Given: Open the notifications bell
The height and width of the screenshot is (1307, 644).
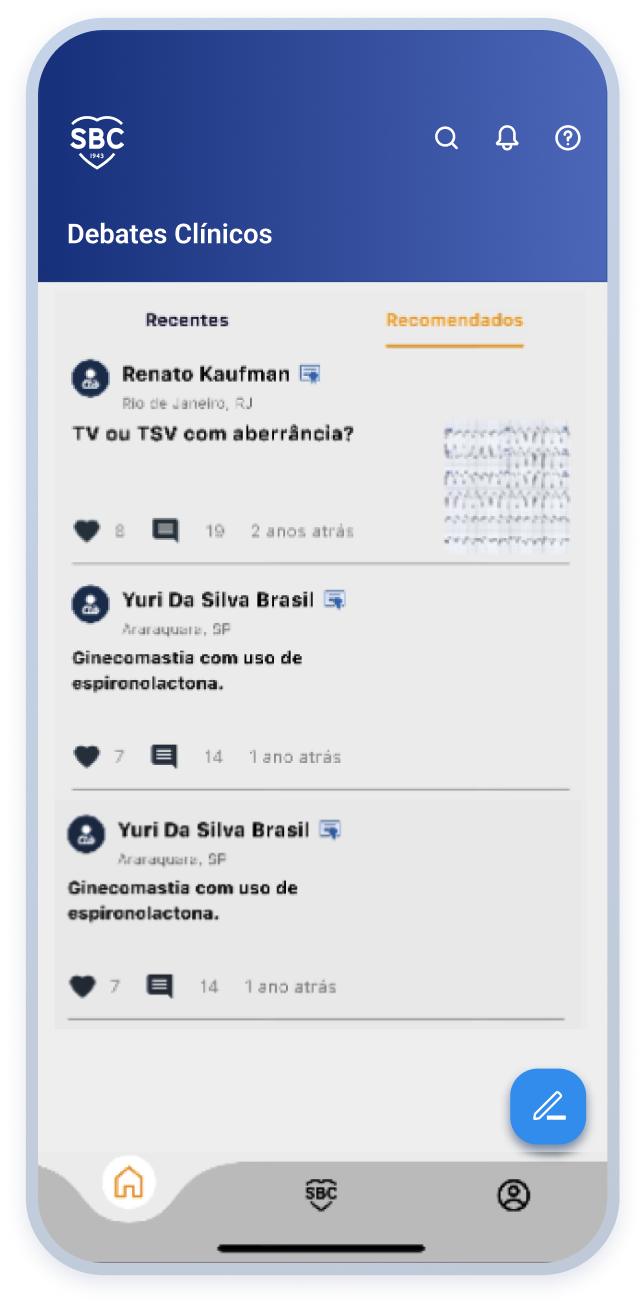Looking at the screenshot, I should pos(507,138).
